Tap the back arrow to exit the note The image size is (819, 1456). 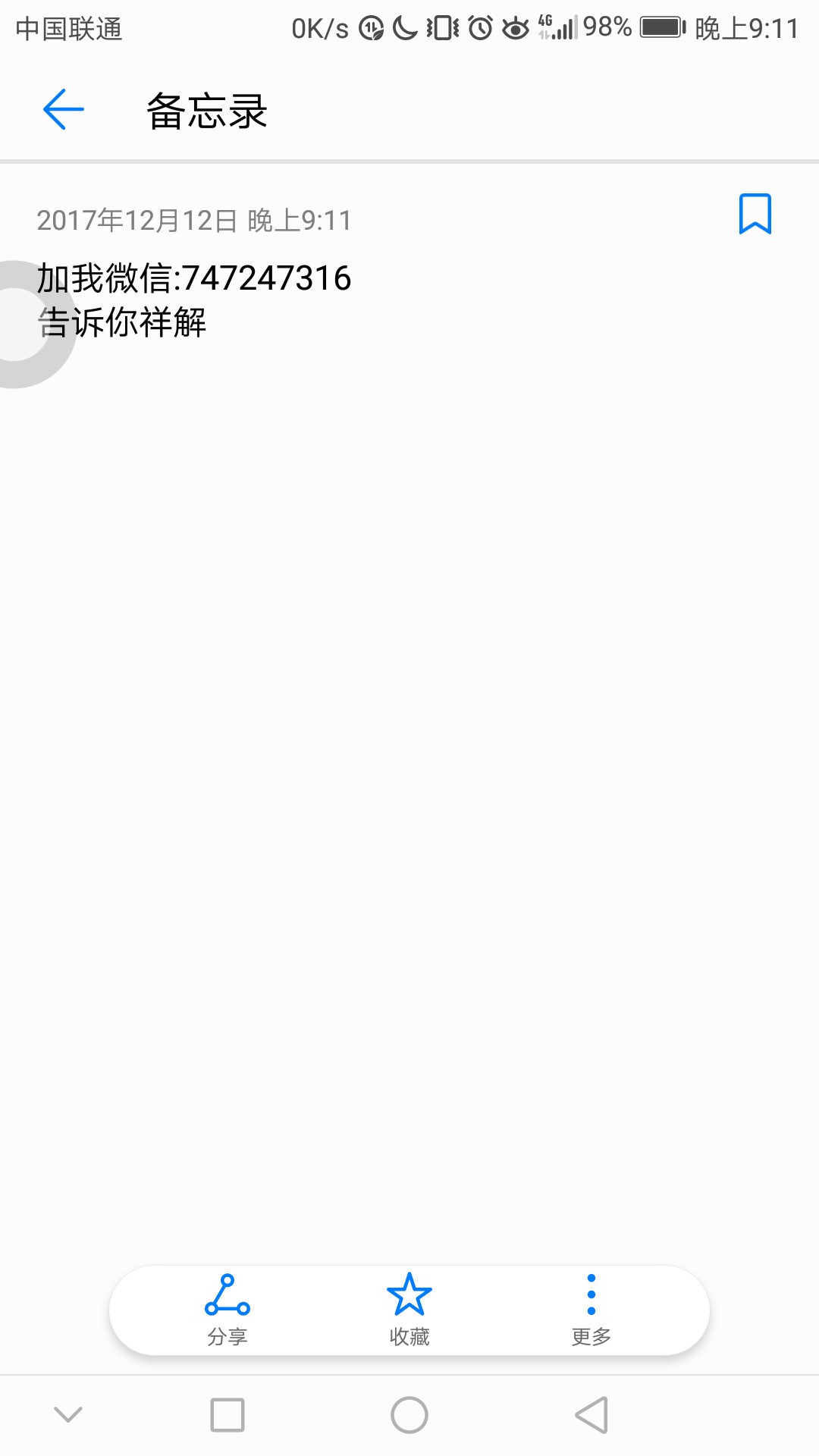pos(64,110)
